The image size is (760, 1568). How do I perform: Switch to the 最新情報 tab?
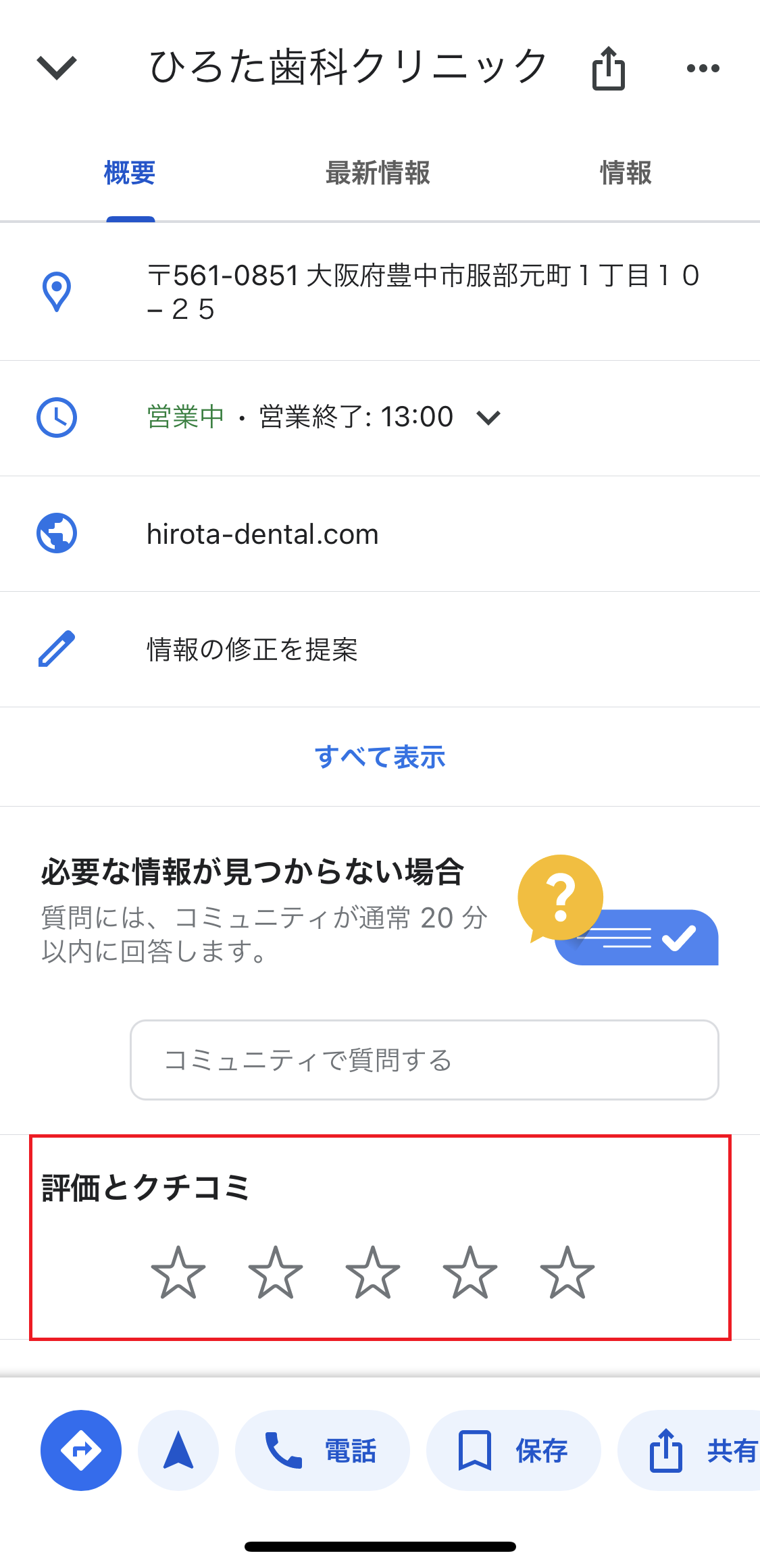[378, 174]
